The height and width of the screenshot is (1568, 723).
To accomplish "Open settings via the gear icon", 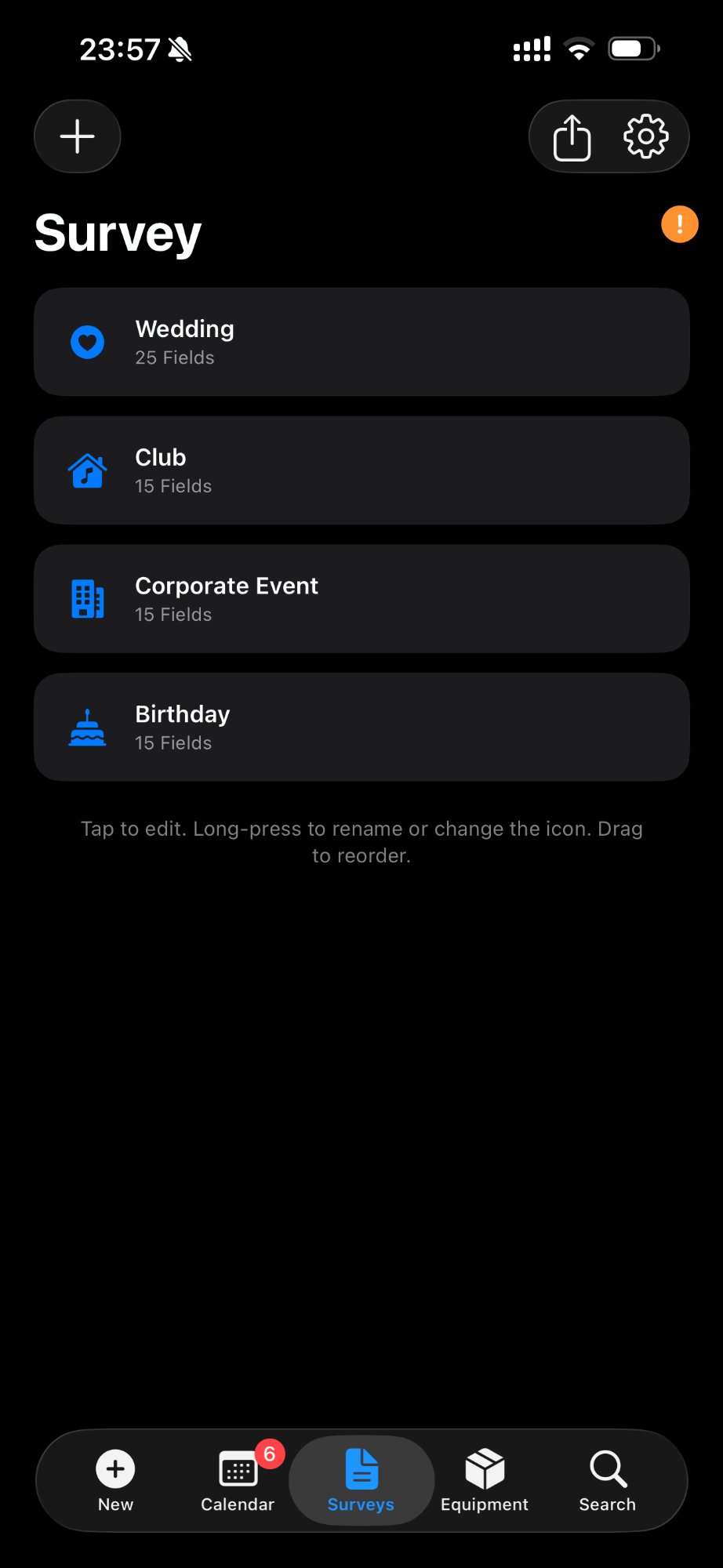I will (645, 136).
